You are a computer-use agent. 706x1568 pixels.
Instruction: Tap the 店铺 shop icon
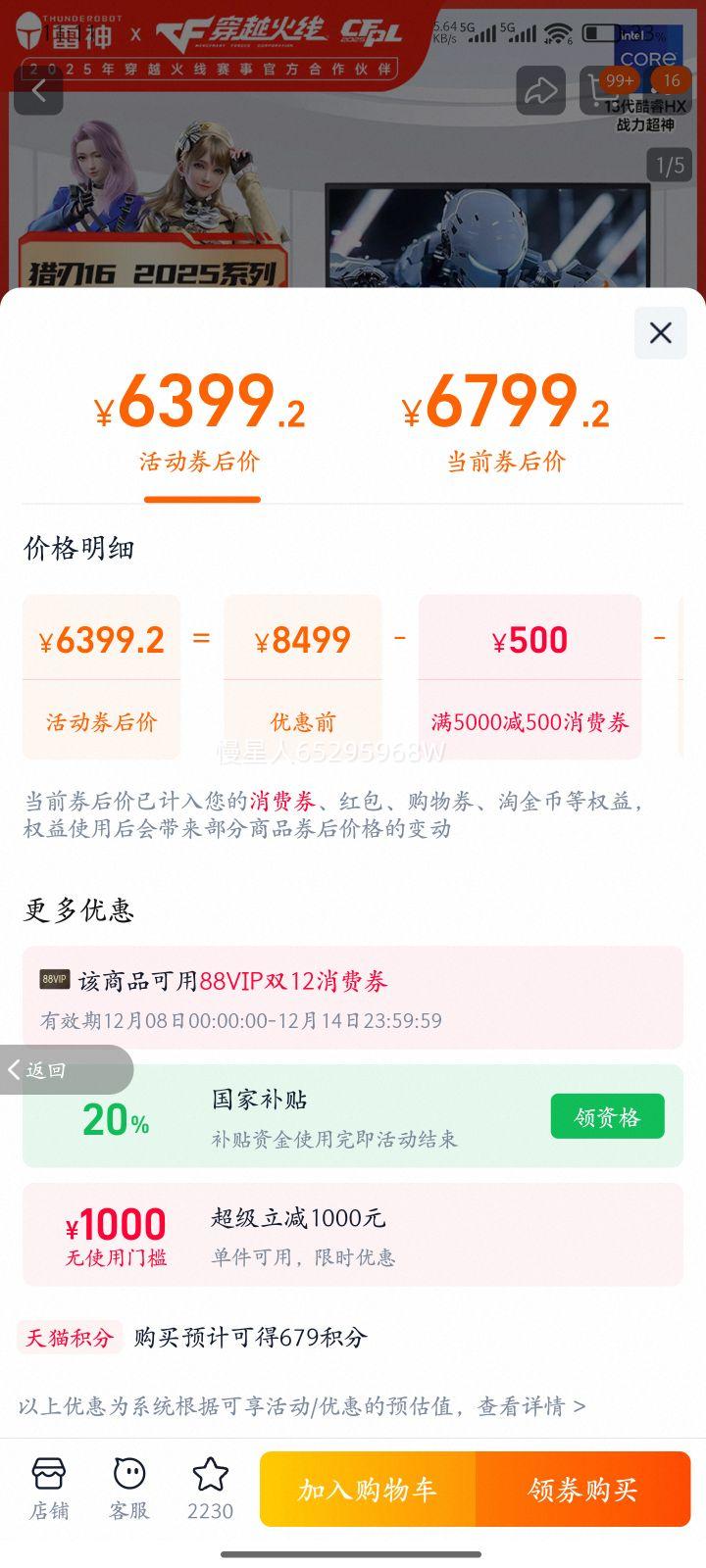point(49,1488)
